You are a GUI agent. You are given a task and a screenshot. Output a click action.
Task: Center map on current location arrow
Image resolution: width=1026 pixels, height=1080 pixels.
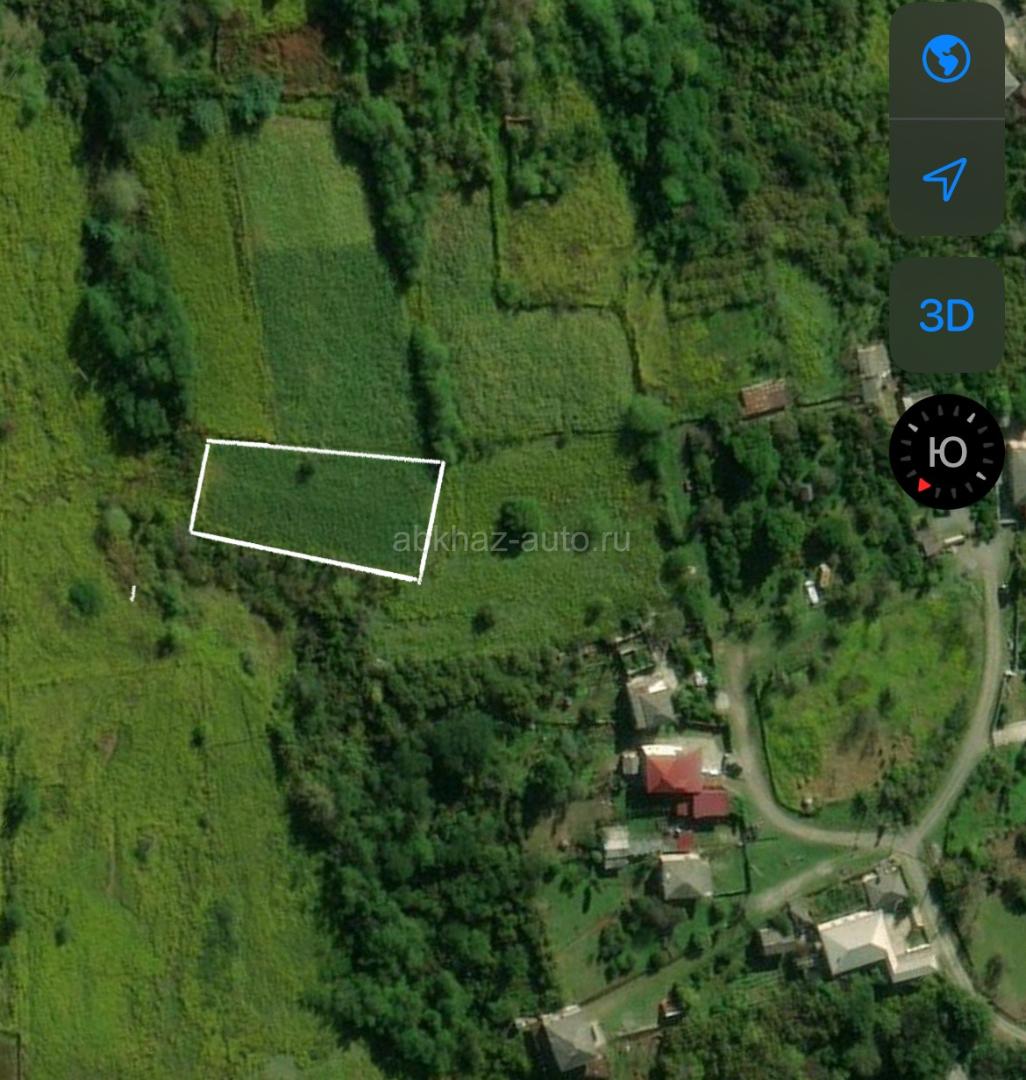pos(946,178)
